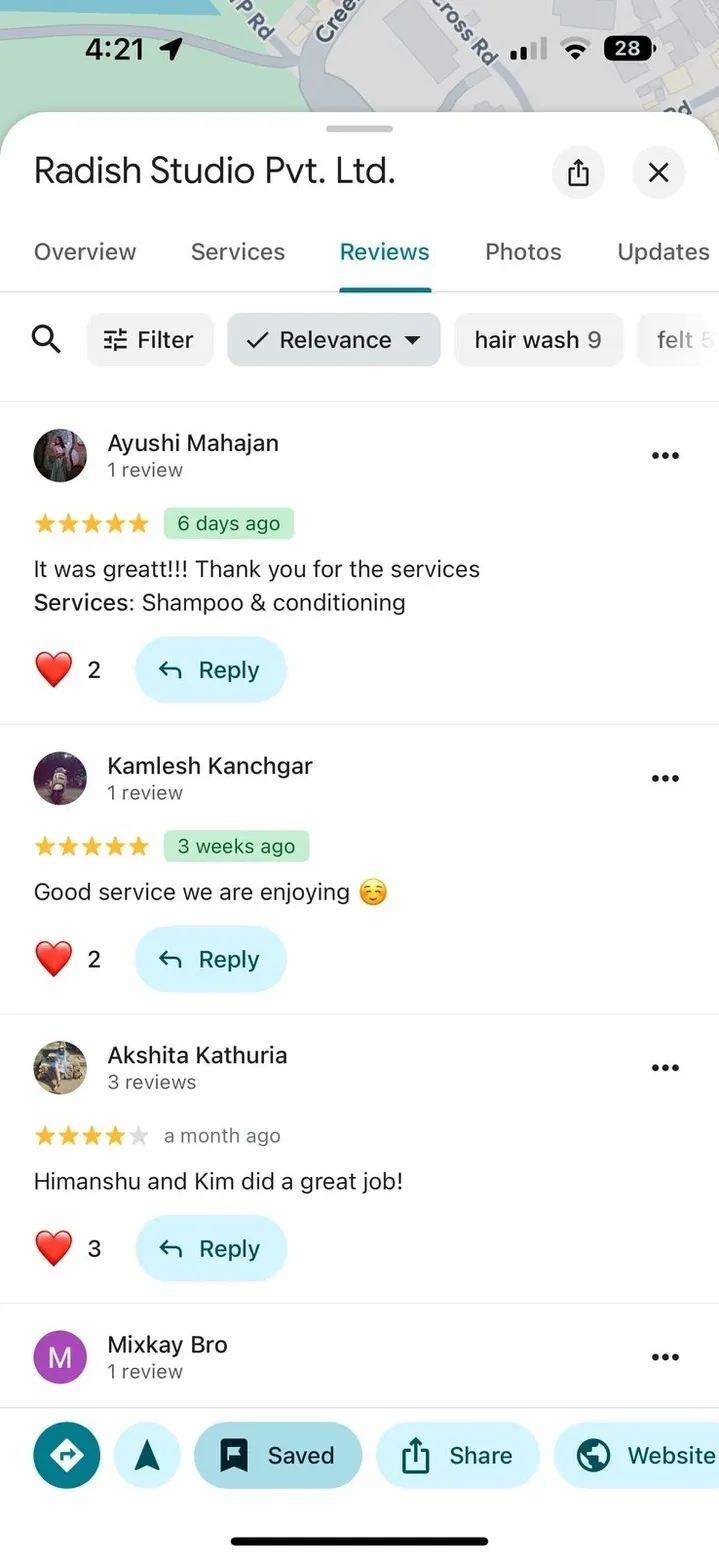
Task: Close the Radish Studio place sheet
Action: point(658,173)
